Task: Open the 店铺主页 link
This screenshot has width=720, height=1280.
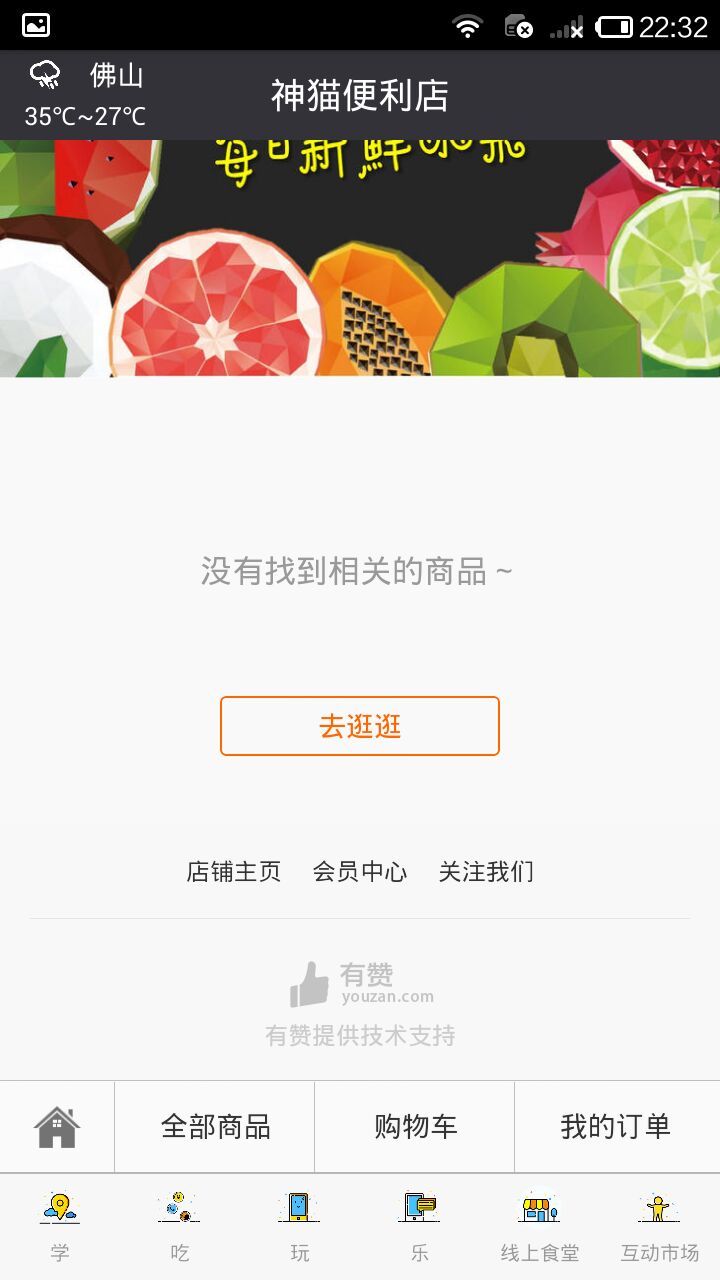Action: pos(233,872)
